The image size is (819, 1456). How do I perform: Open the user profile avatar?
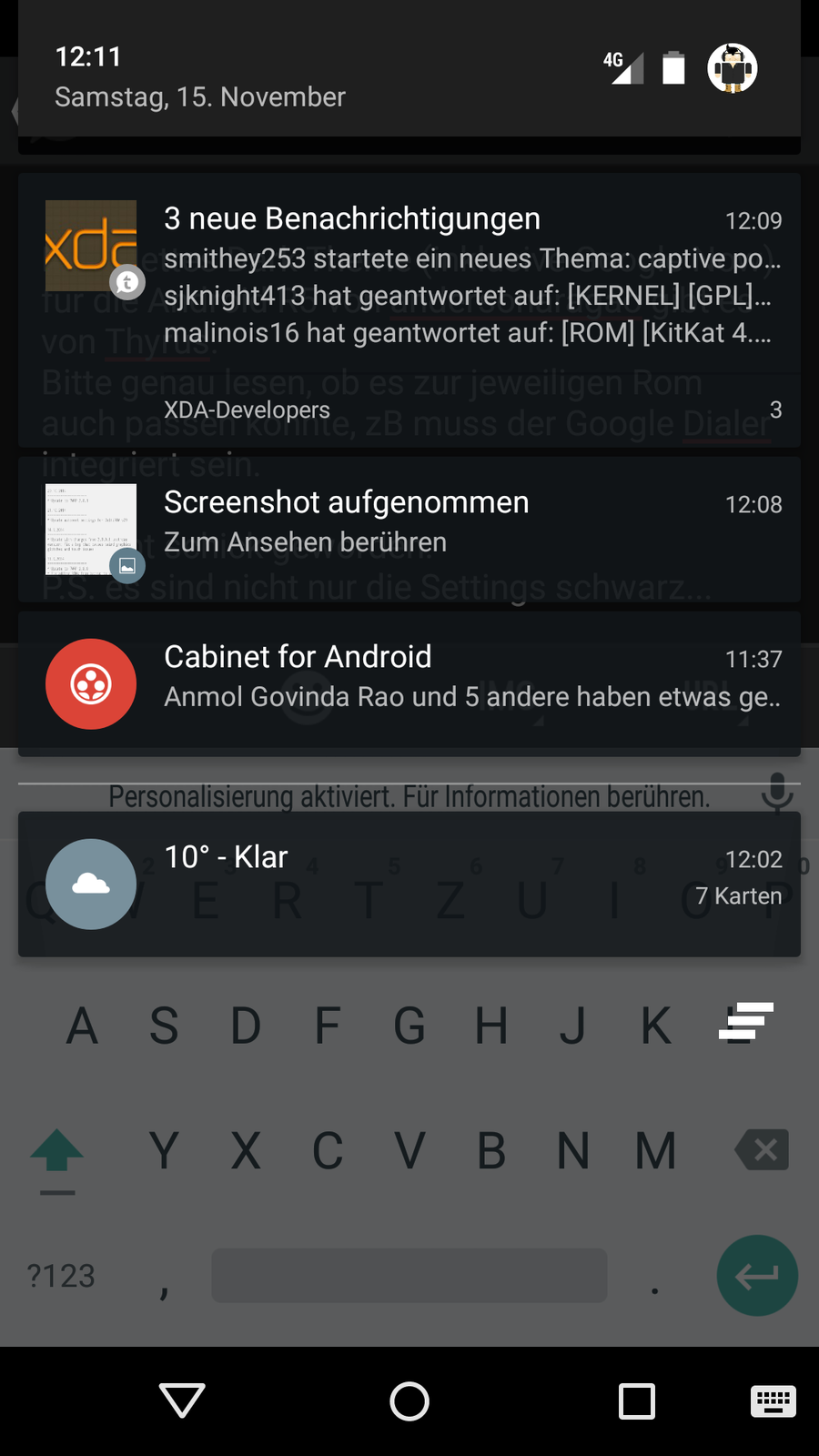(733, 68)
